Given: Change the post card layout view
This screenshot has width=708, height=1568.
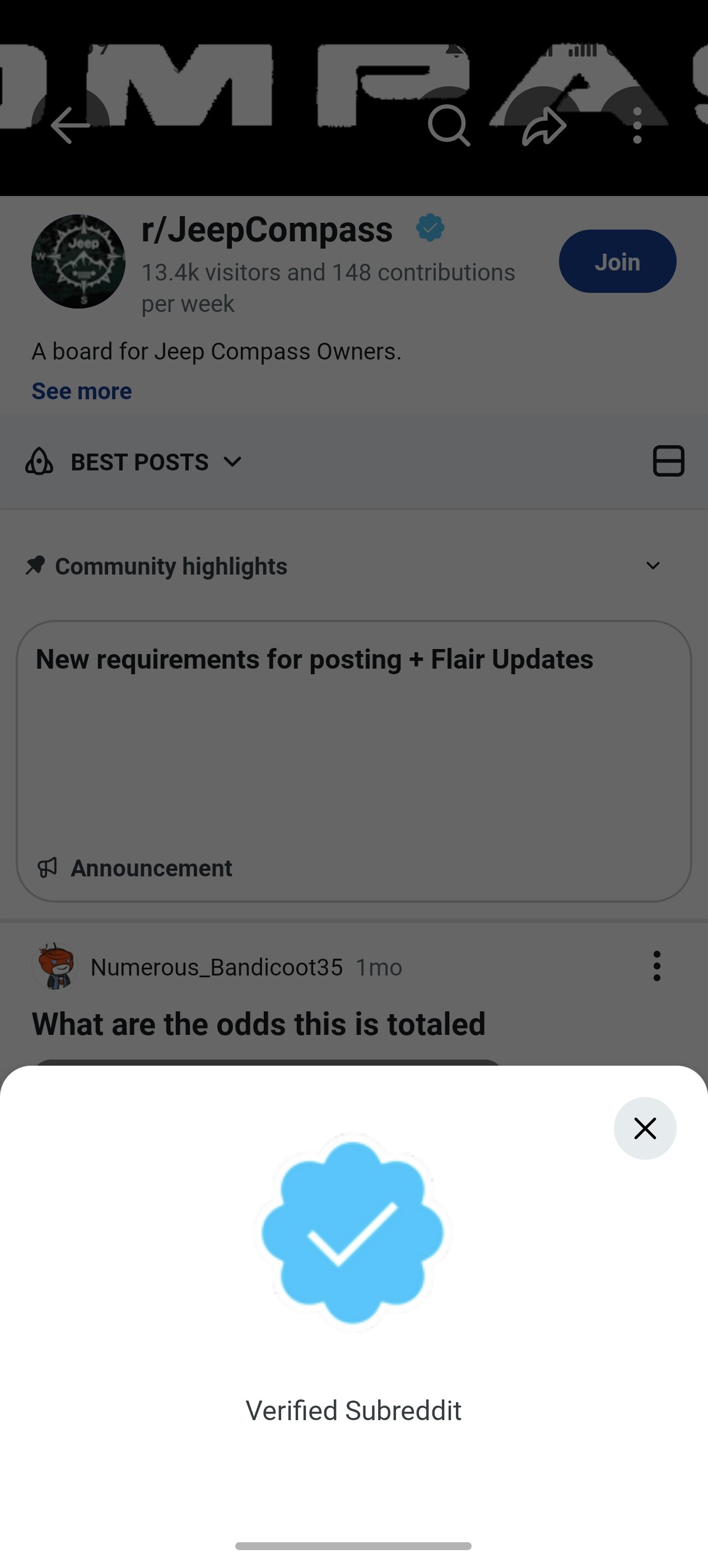Looking at the screenshot, I should tap(668, 461).
